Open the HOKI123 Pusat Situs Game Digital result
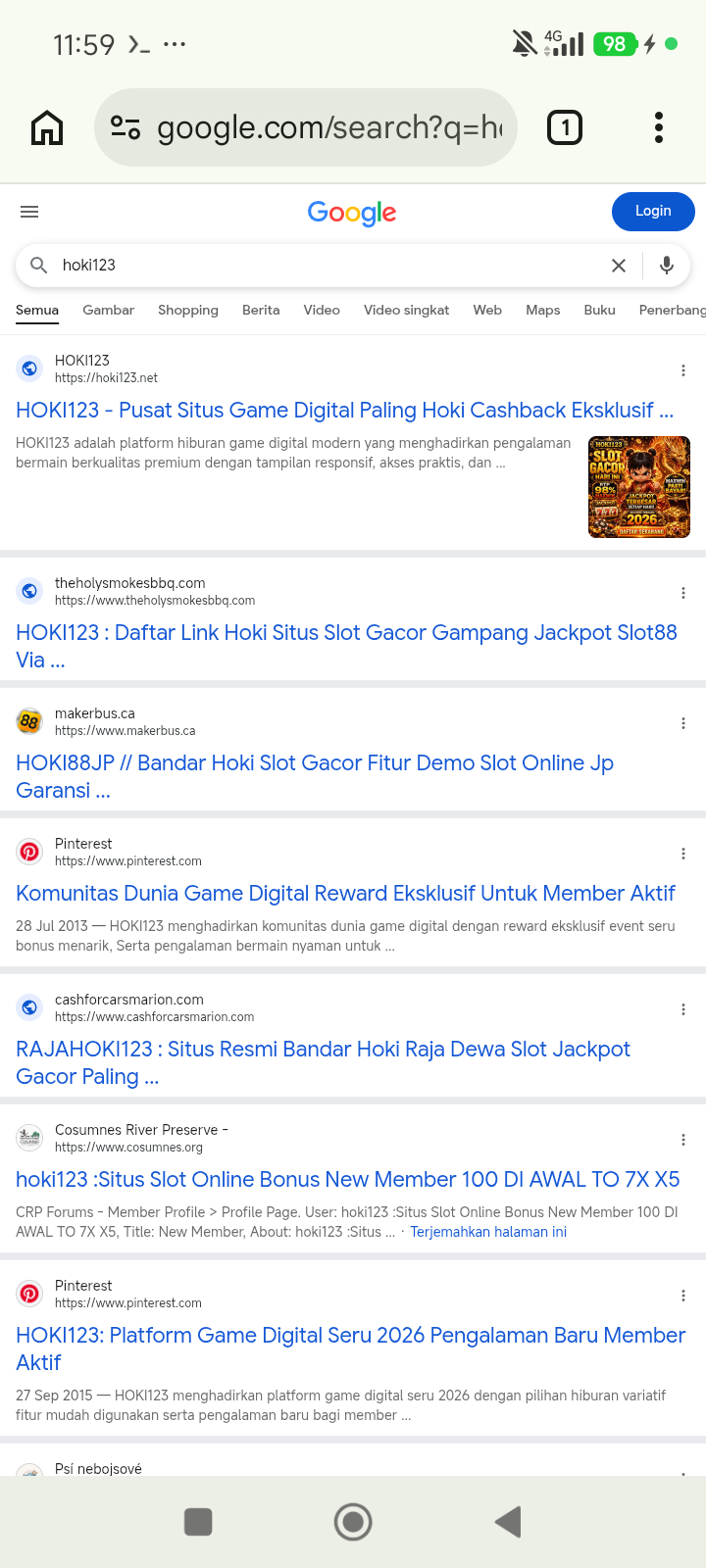706x1568 pixels. pos(344,411)
